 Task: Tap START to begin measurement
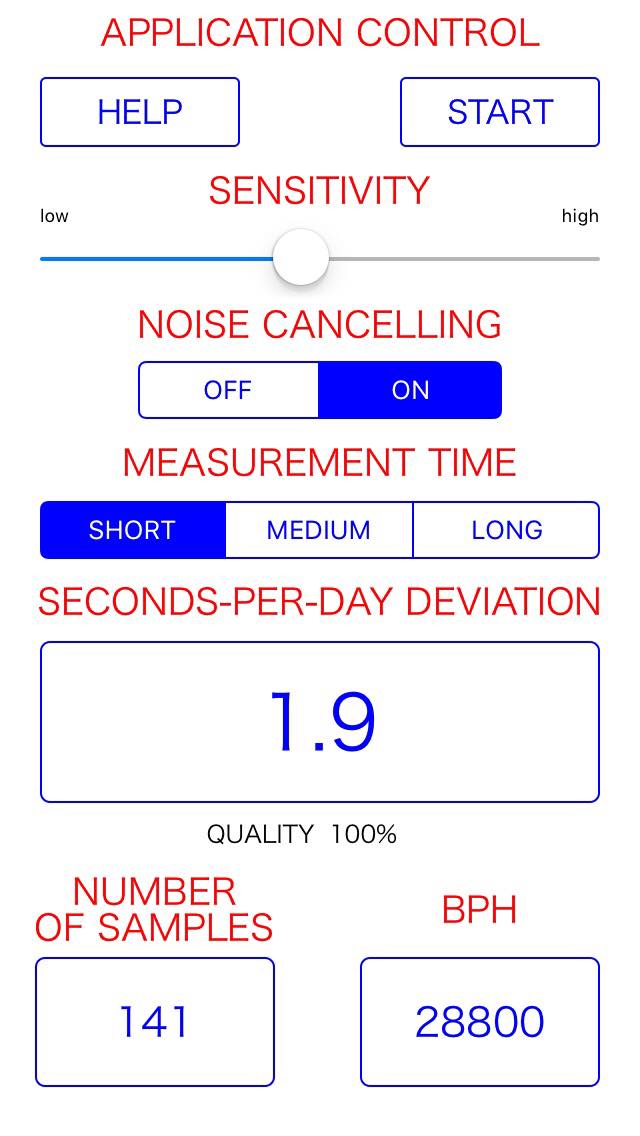coord(500,112)
